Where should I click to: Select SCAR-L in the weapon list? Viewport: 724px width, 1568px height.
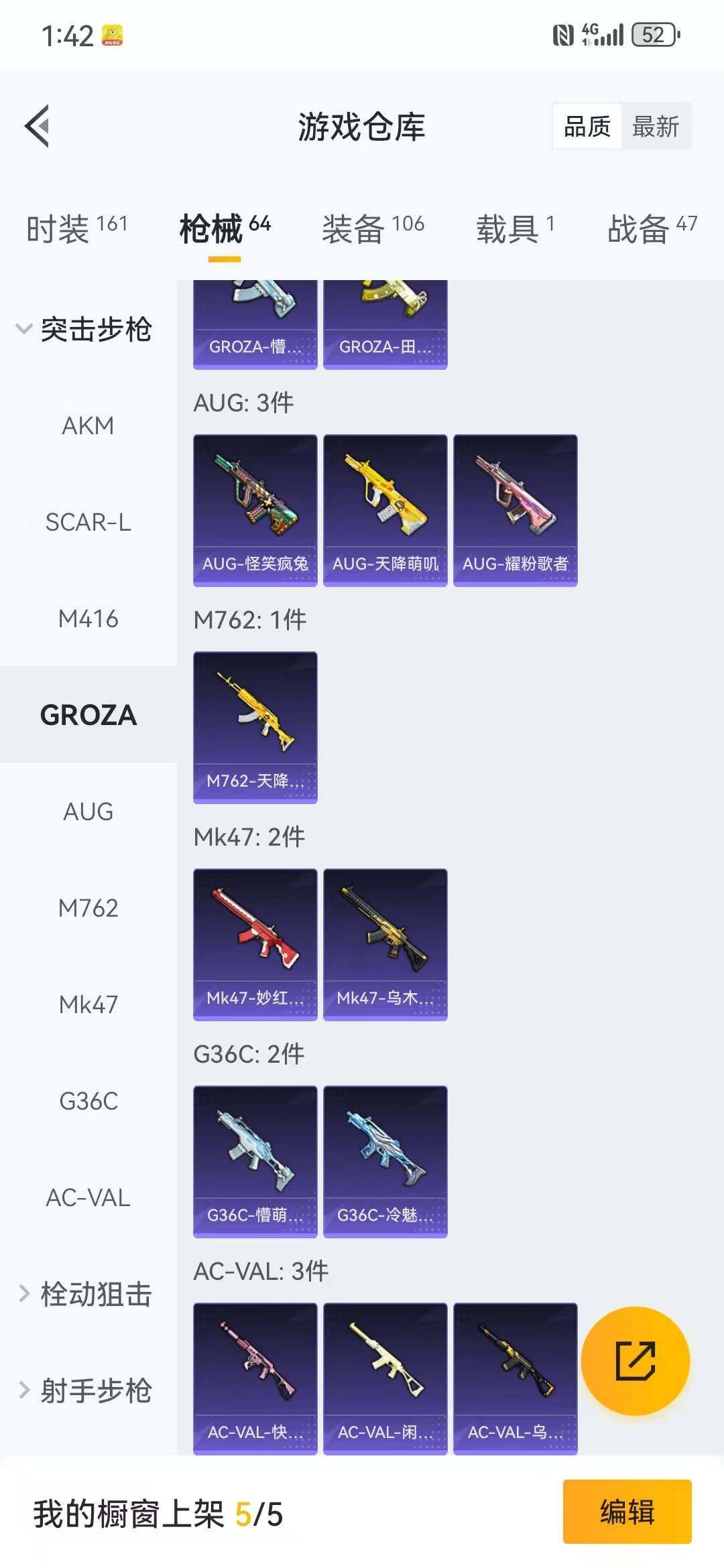(x=88, y=522)
